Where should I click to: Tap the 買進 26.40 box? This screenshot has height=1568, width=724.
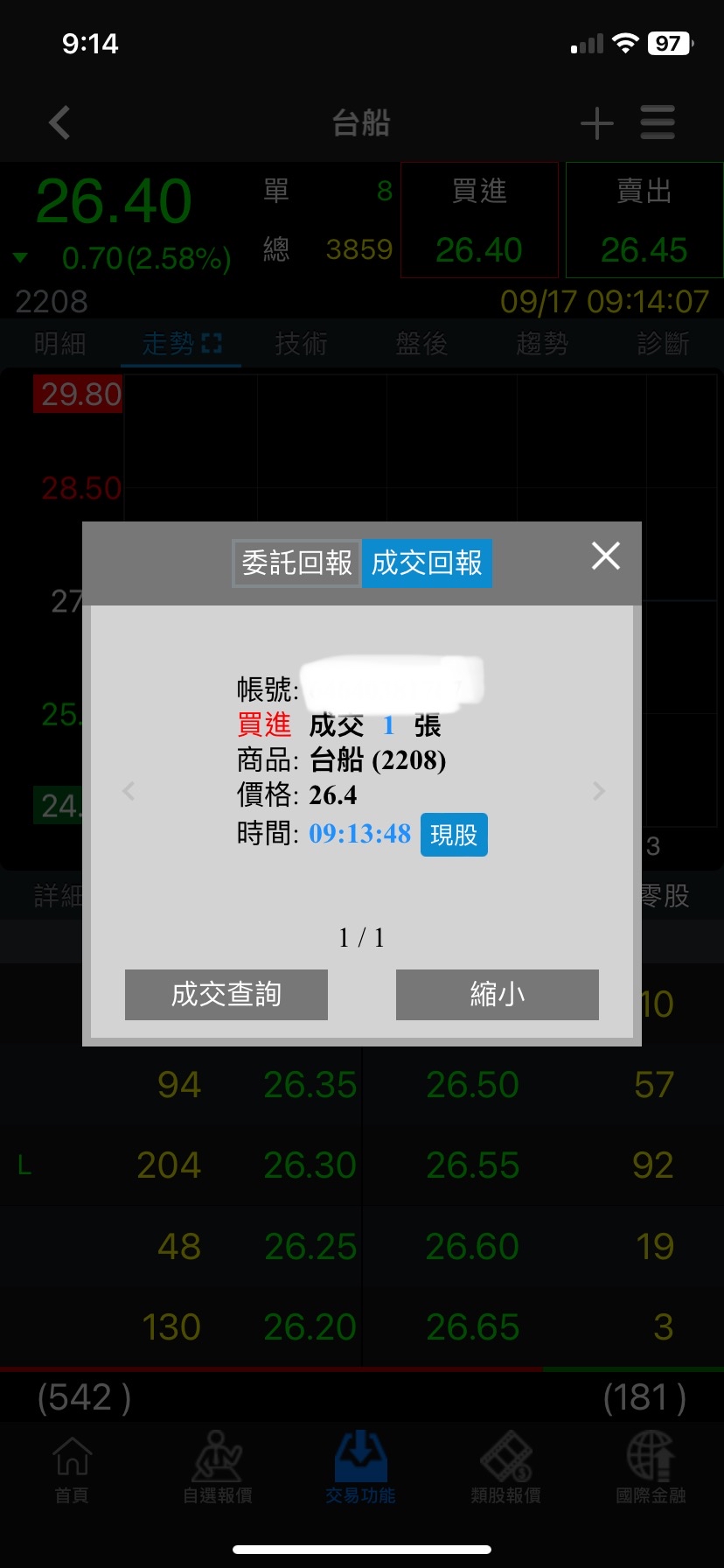(x=479, y=220)
